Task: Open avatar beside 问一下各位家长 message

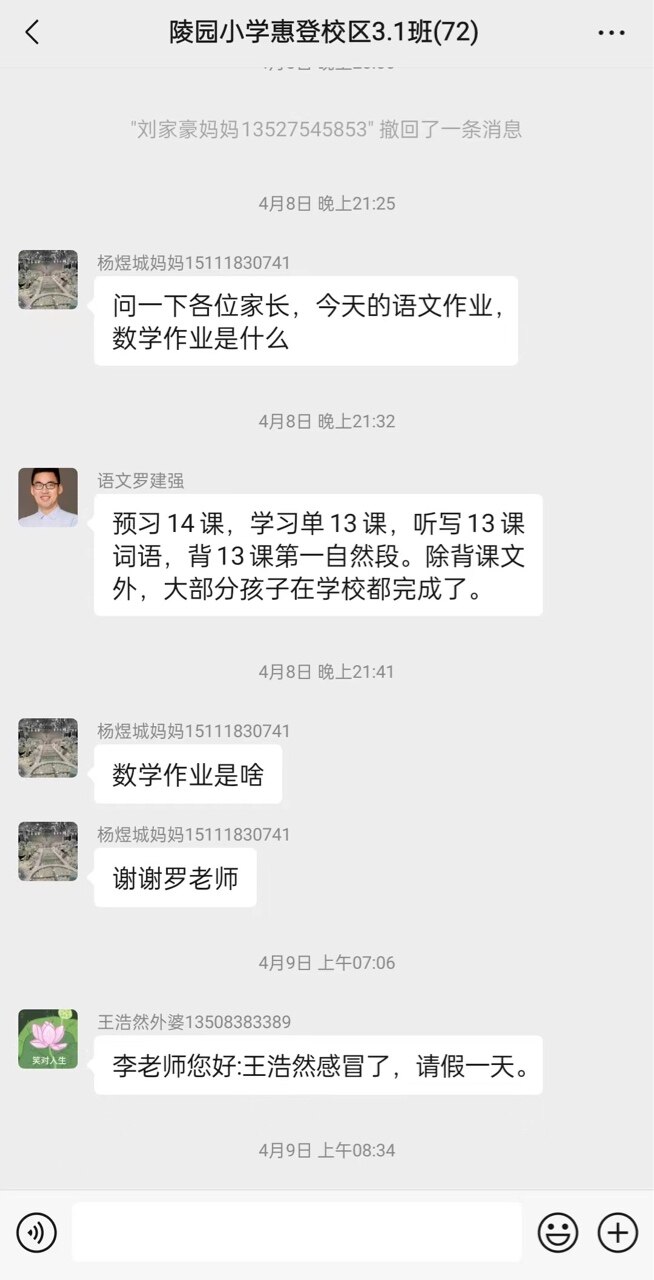Action: [48, 279]
